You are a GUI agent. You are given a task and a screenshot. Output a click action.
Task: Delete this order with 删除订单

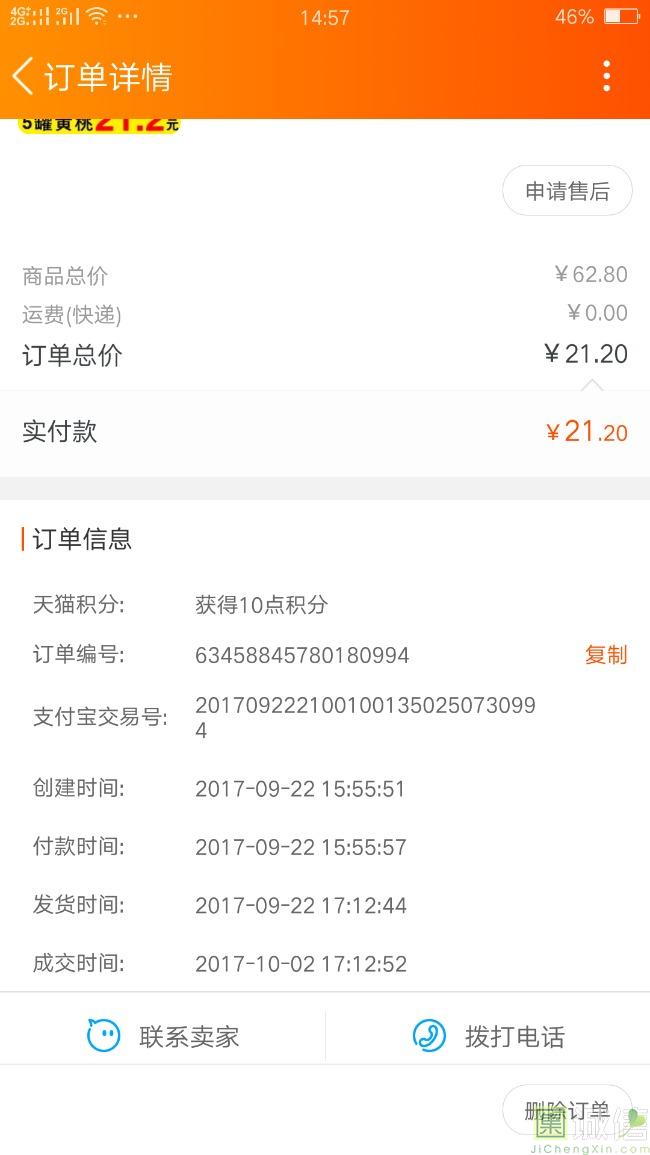point(567,1110)
